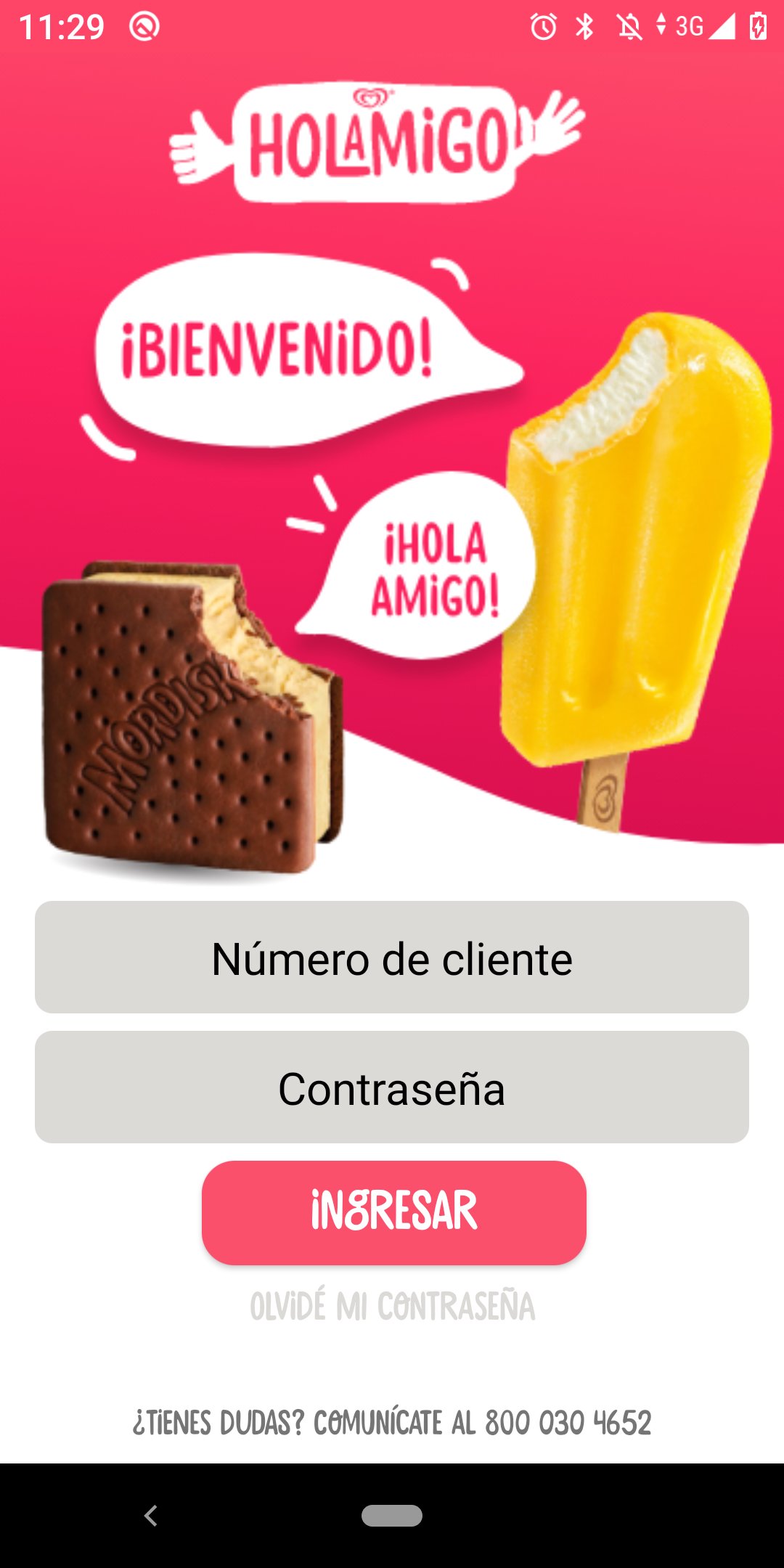Tap the charging battery icon
This screenshot has height=1568, width=784.
pos(758,25)
